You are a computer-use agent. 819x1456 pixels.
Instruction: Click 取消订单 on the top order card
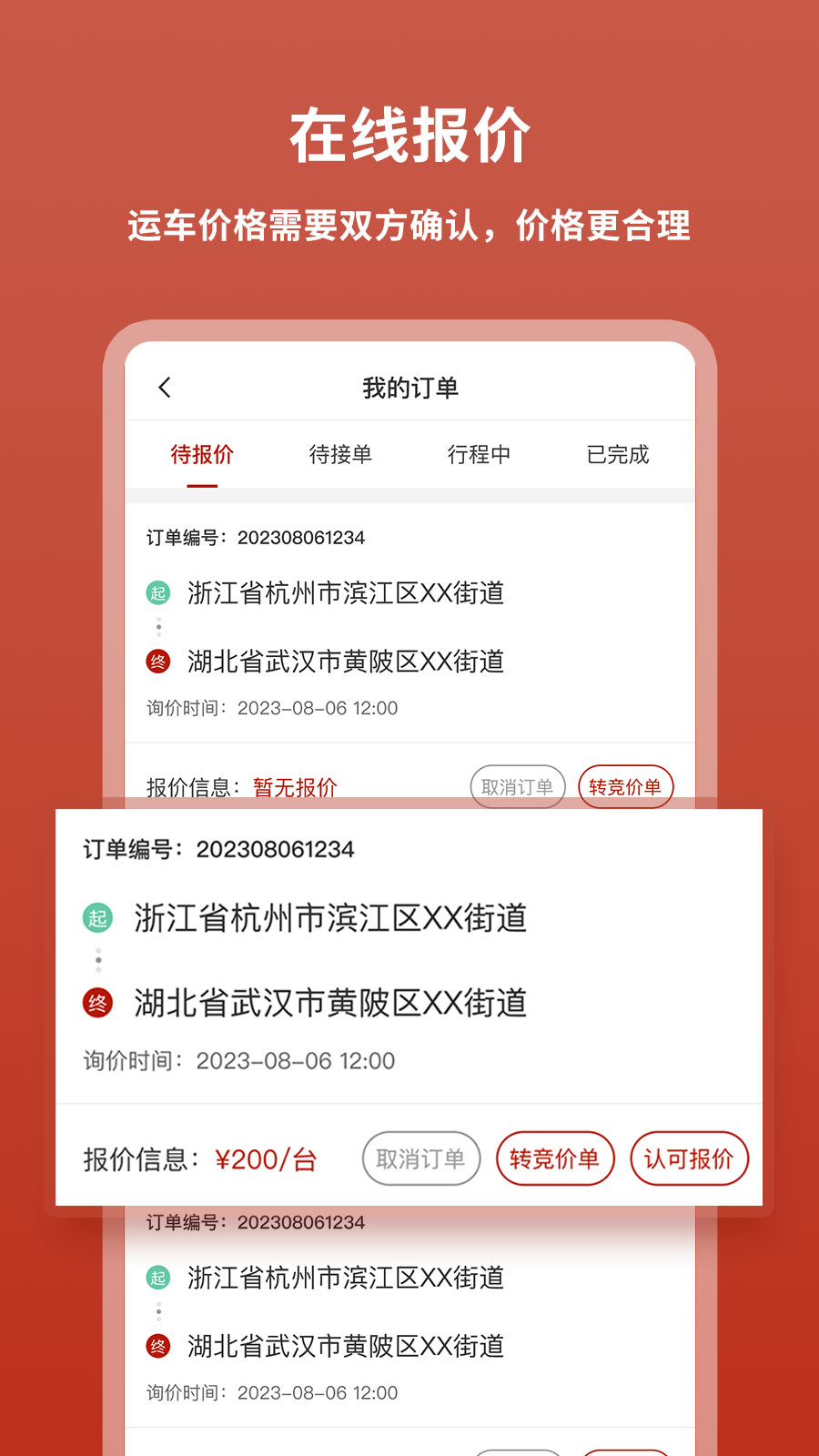tap(517, 786)
